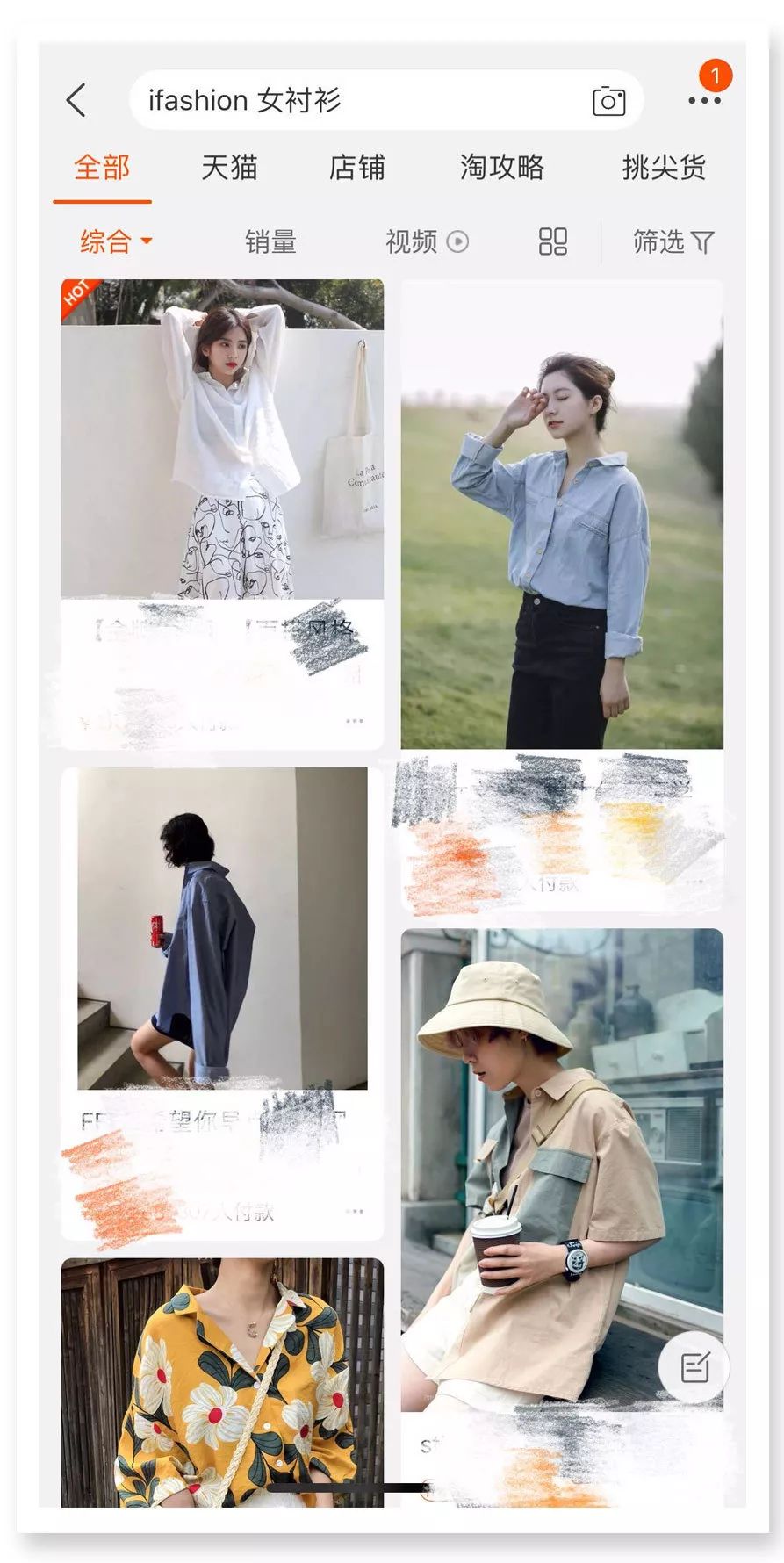The height and width of the screenshot is (1563, 784).
Task: Open the three-dot overflow menu
Action: tap(704, 100)
